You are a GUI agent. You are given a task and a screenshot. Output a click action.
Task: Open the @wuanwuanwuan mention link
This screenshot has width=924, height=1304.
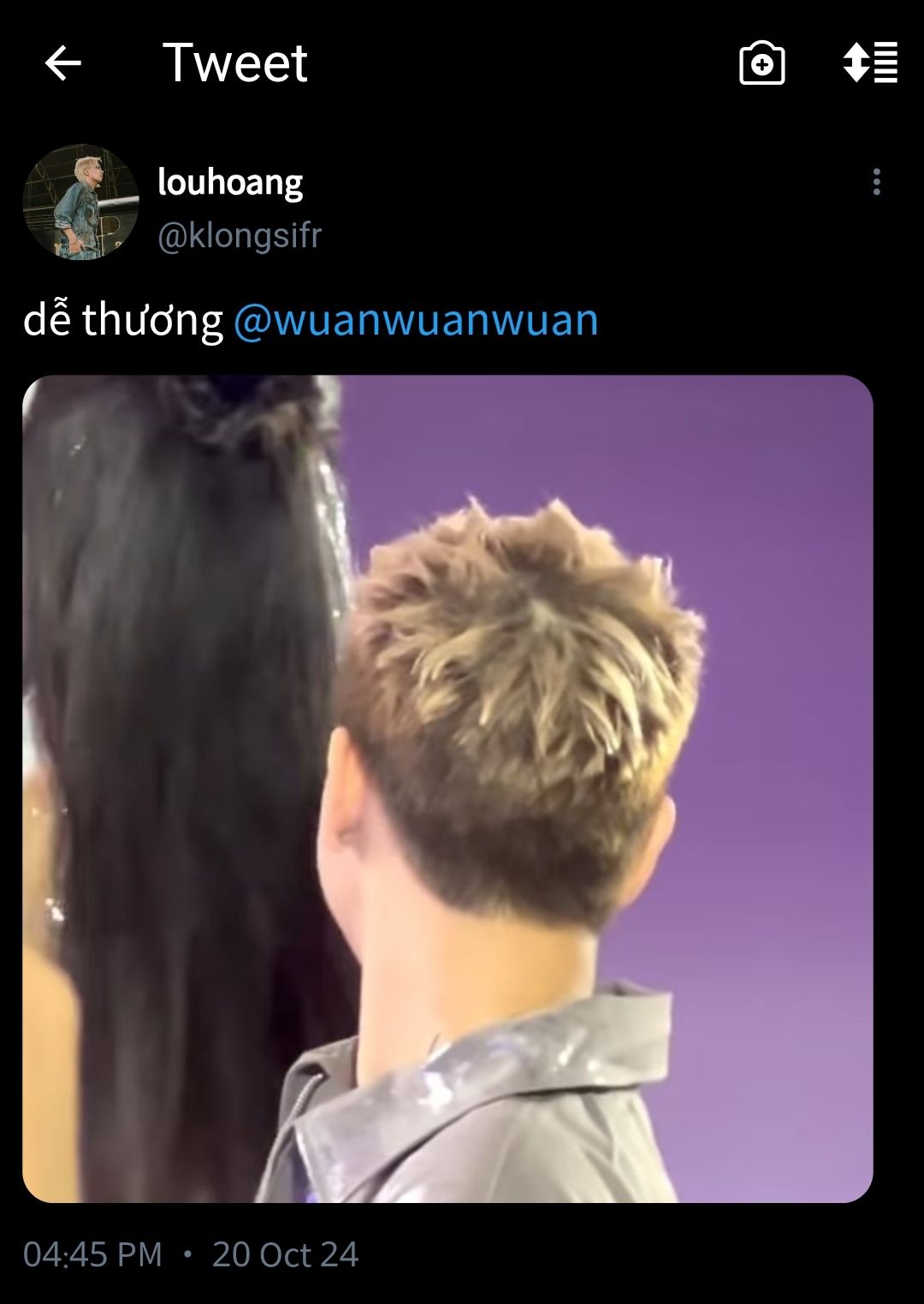tap(416, 320)
